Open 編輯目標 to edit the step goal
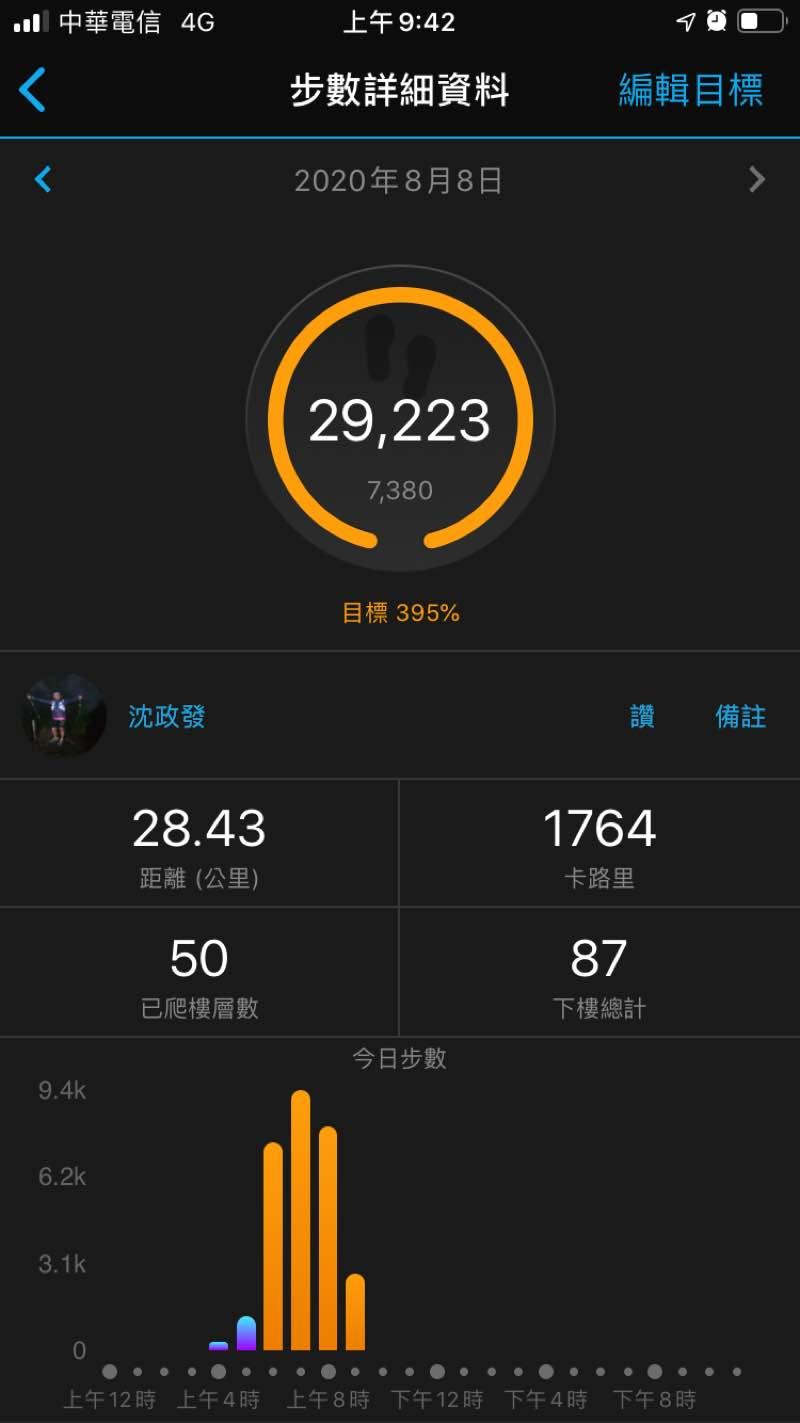The image size is (800, 1423). [x=691, y=90]
